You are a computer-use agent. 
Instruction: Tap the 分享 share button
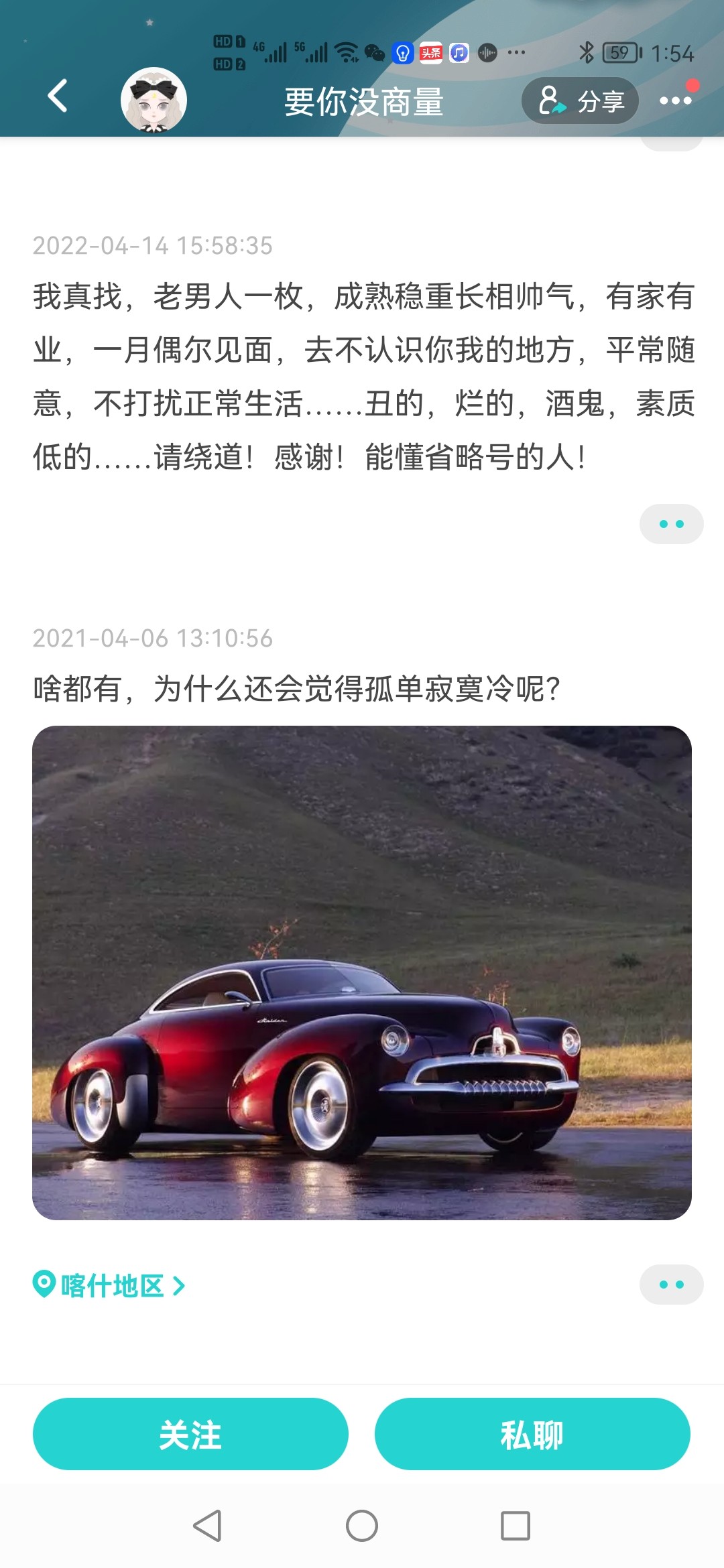coord(581,101)
